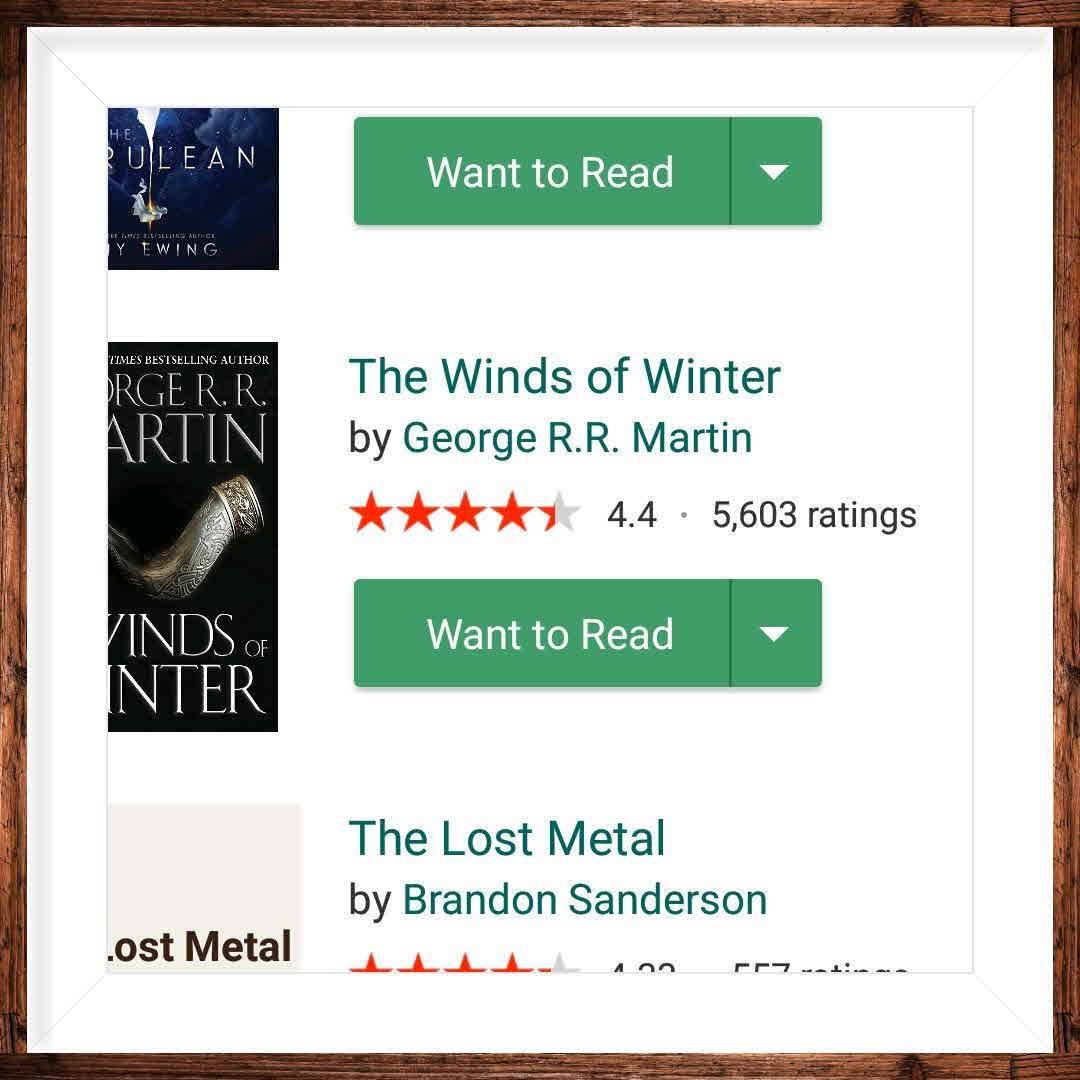Expand shelf dropdown for The Winds of Winter

[x=775, y=634]
